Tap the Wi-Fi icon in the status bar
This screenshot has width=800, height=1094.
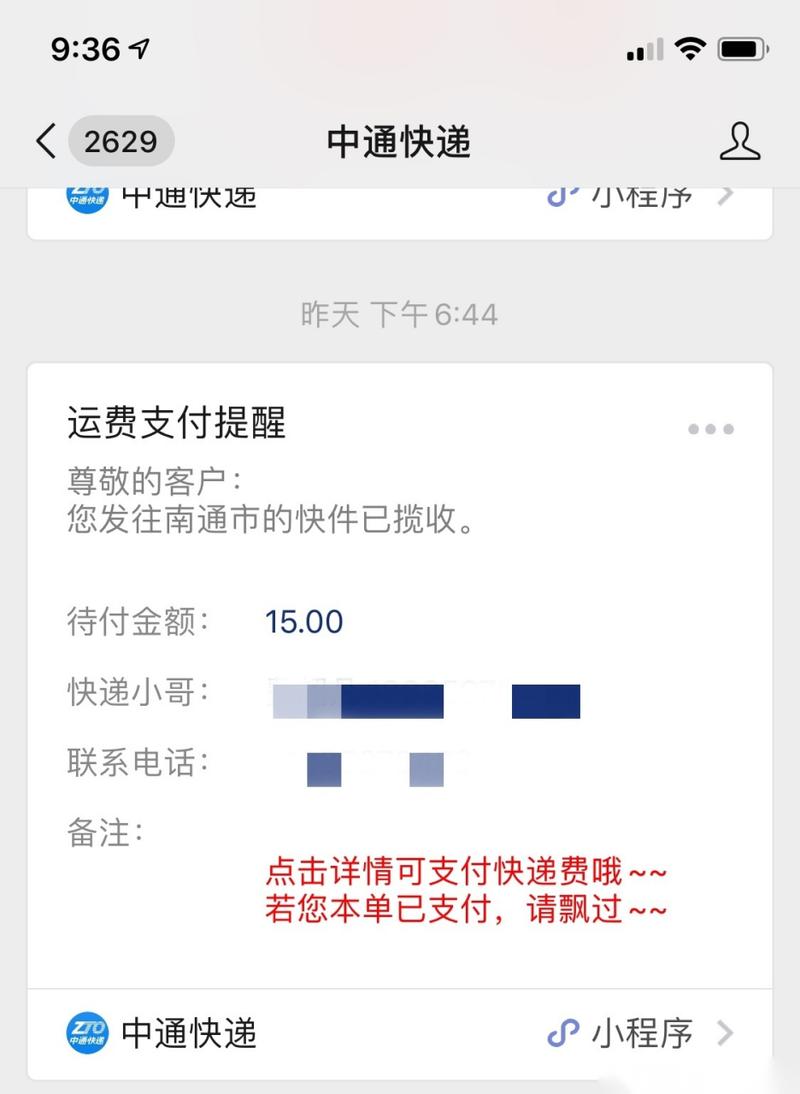(x=691, y=46)
